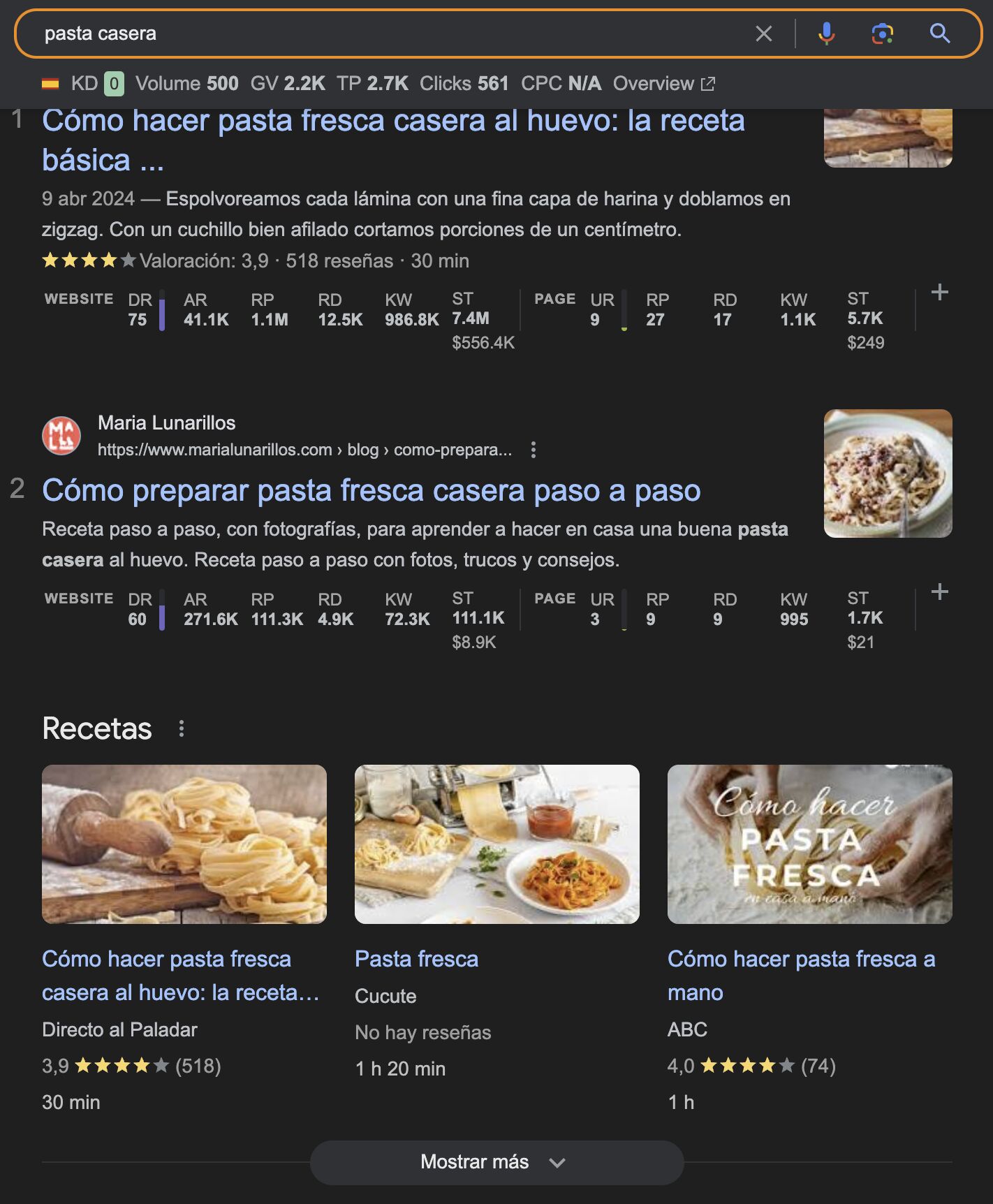993x1204 pixels.
Task: Click the 'Cómo hacer PASTA FRESCA' recipe thumbnail
Action: pos(809,845)
